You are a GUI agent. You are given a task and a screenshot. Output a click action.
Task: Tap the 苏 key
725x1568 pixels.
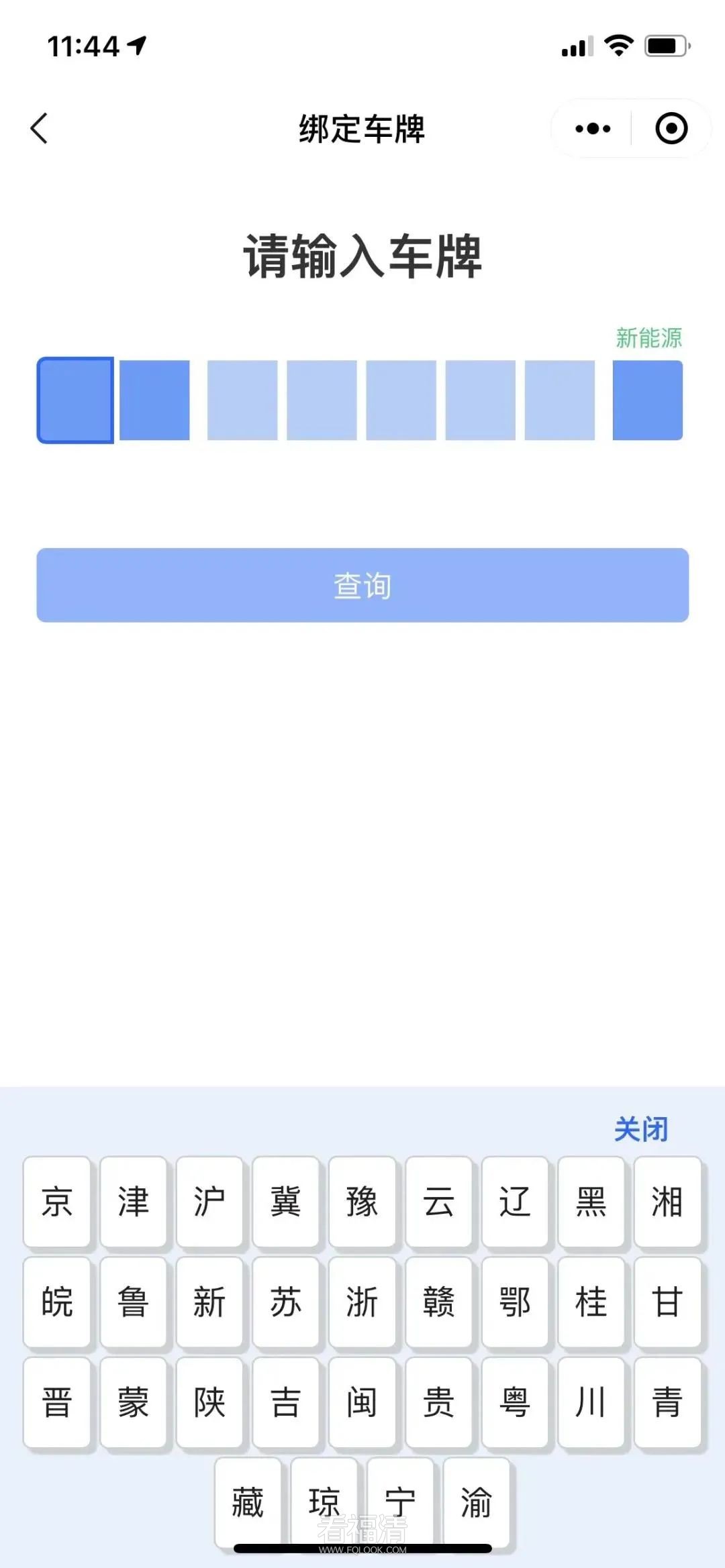point(286,1302)
